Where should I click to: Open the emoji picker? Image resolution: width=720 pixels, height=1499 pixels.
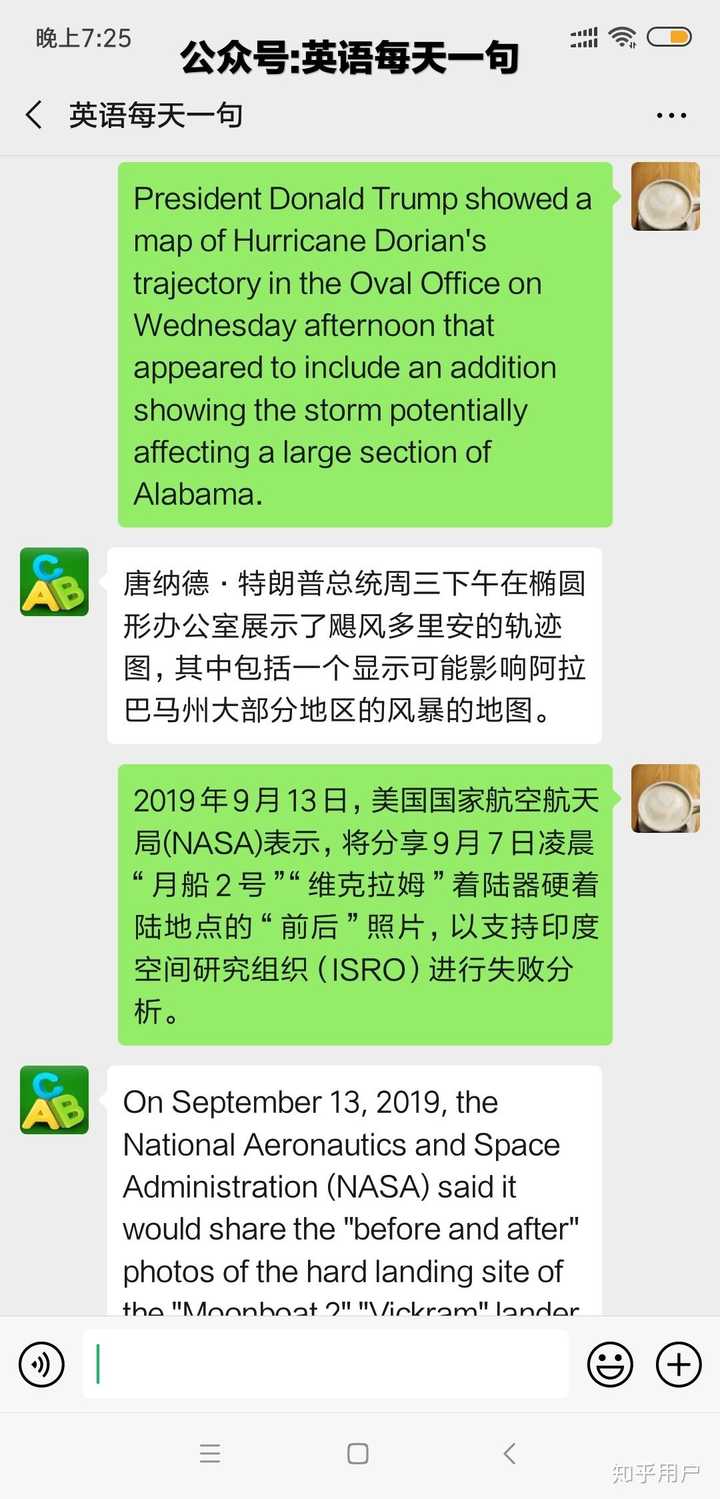610,1365
